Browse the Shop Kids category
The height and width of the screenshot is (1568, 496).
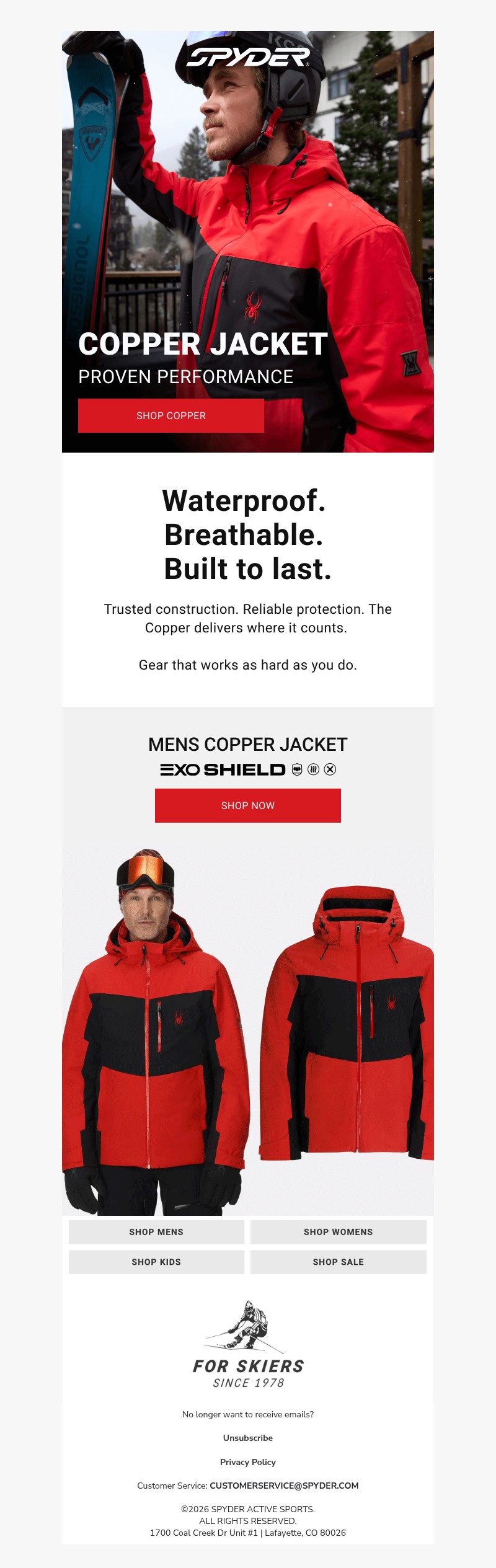(156, 1262)
